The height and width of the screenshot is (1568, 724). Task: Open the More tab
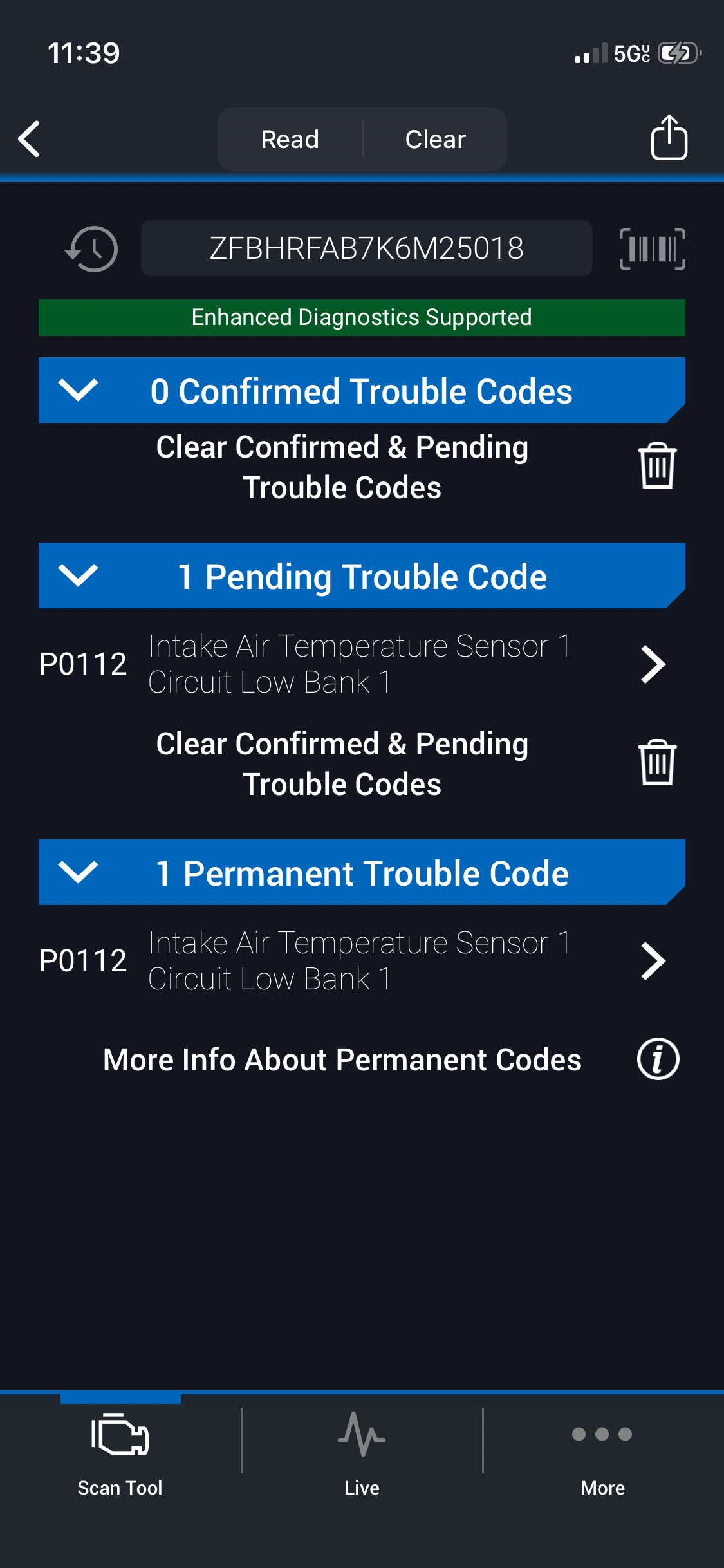(x=602, y=1451)
